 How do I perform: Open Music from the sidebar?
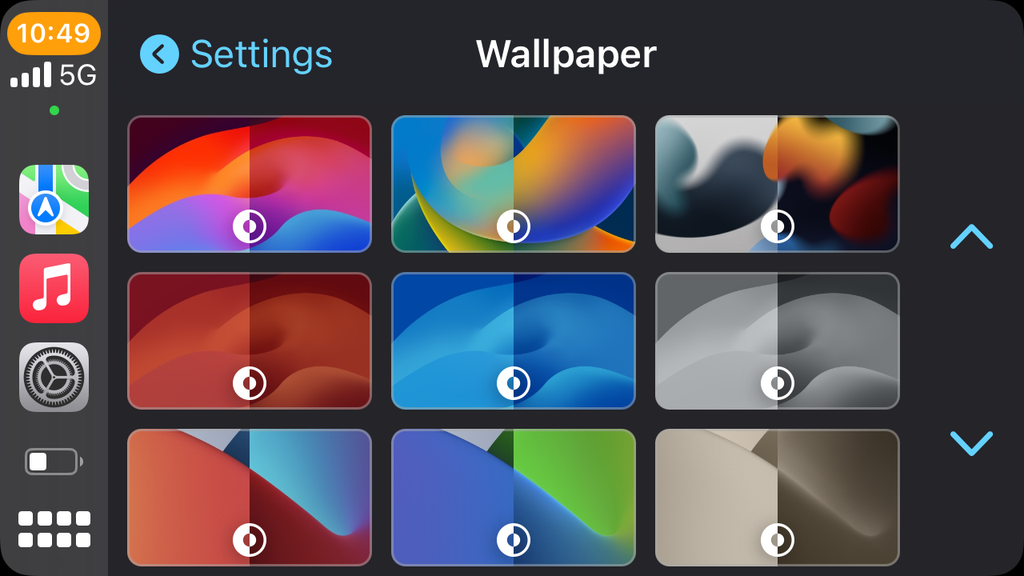[54, 288]
